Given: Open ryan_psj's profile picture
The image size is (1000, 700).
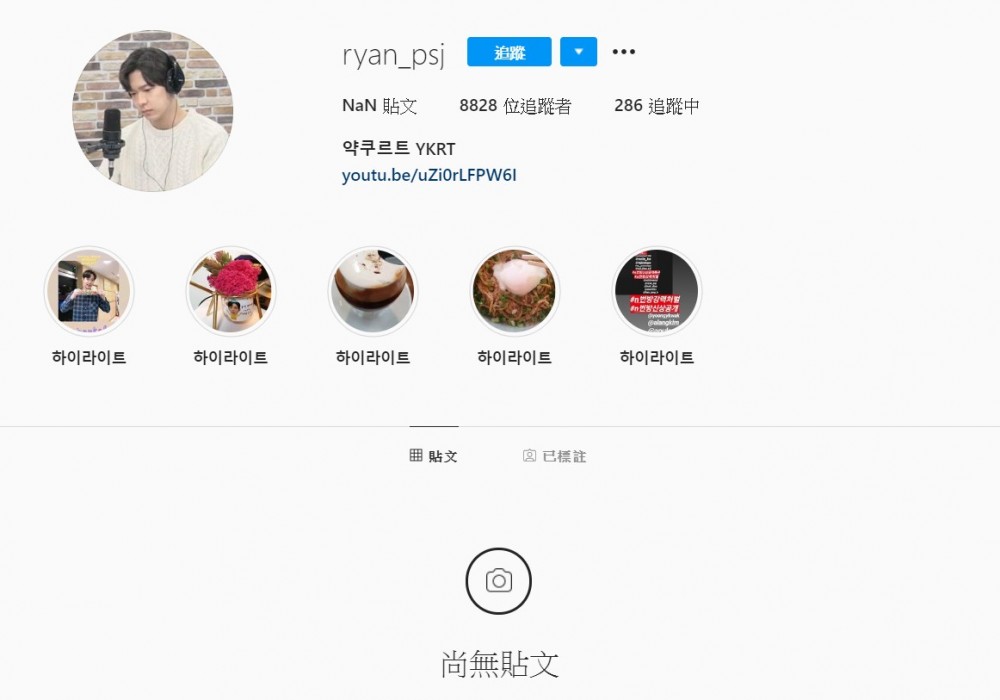Looking at the screenshot, I should 152,111.
